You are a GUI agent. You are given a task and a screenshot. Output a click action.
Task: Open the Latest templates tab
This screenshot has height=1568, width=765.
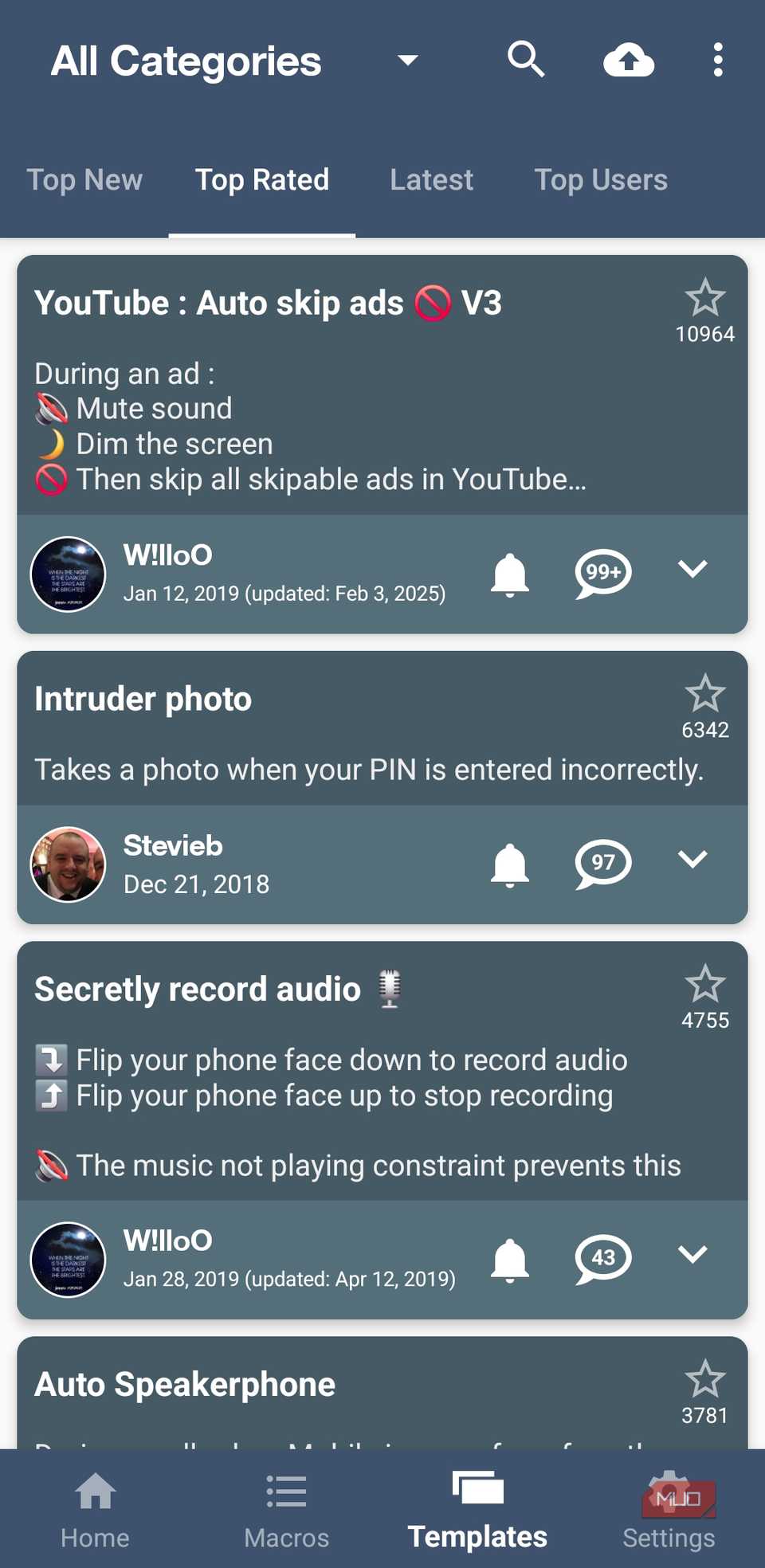pos(431,180)
